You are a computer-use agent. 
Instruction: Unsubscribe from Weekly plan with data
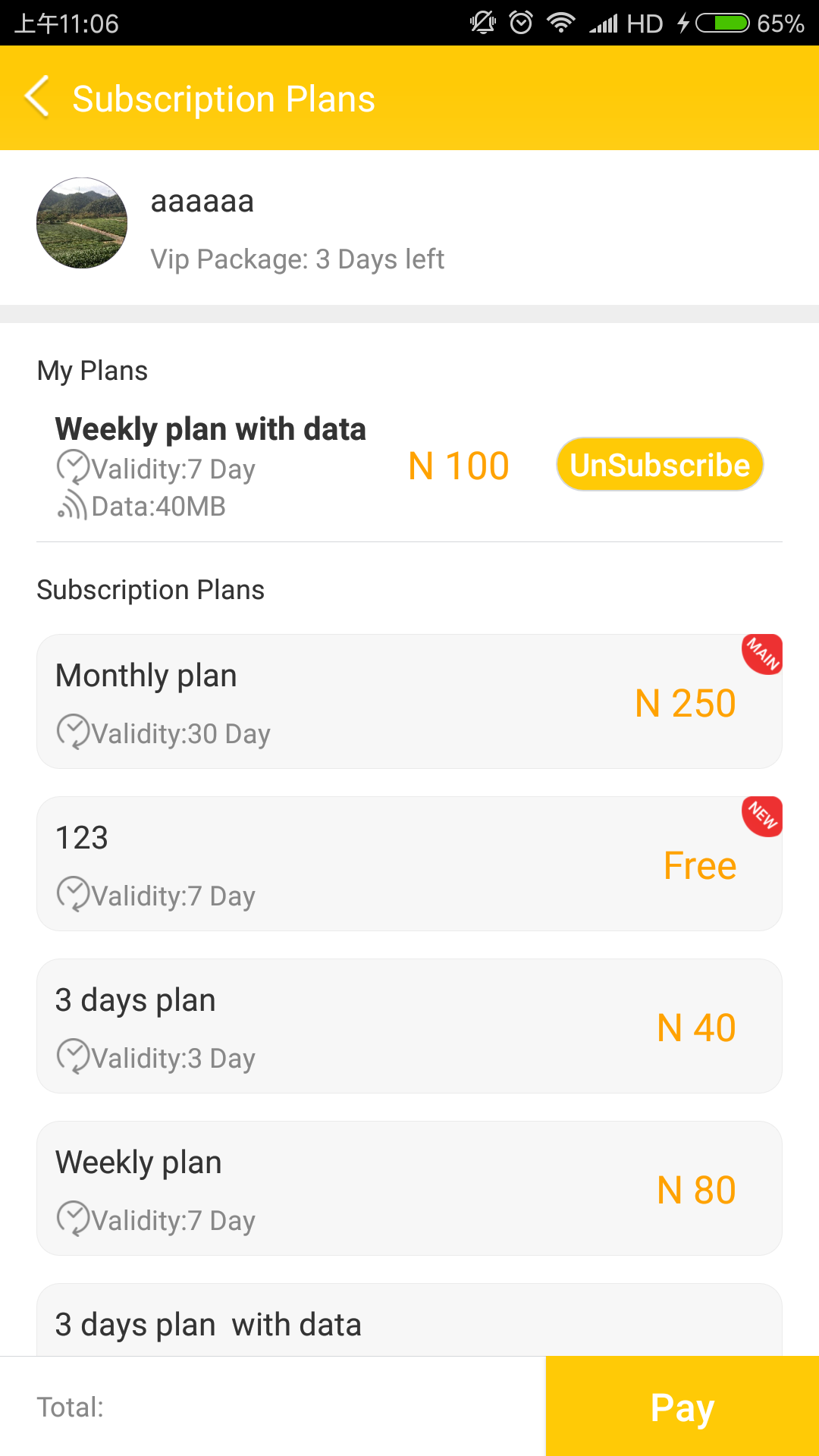[659, 465]
